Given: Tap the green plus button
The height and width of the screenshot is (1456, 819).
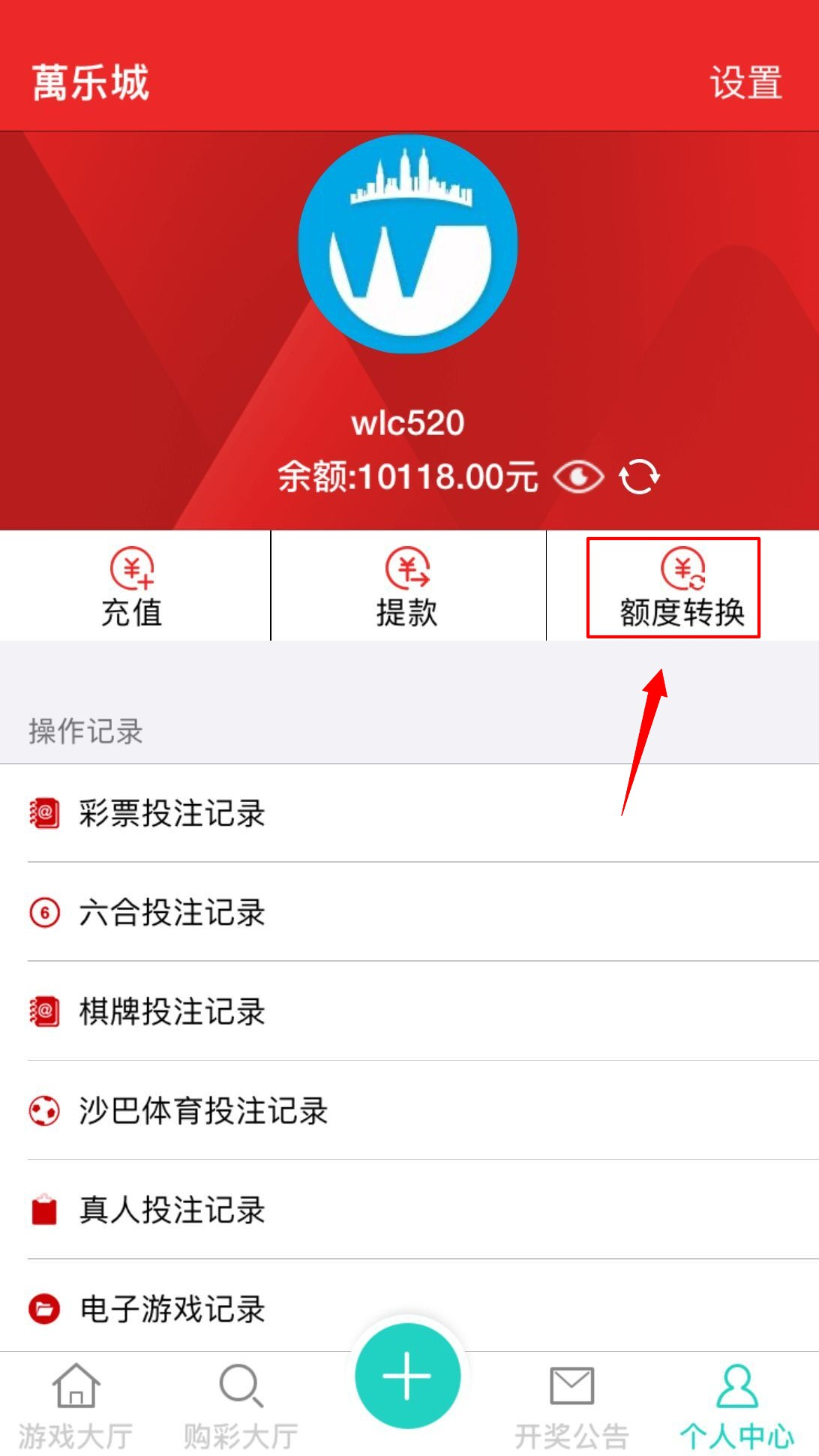Looking at the screenshot, I should click(407, 1376).
